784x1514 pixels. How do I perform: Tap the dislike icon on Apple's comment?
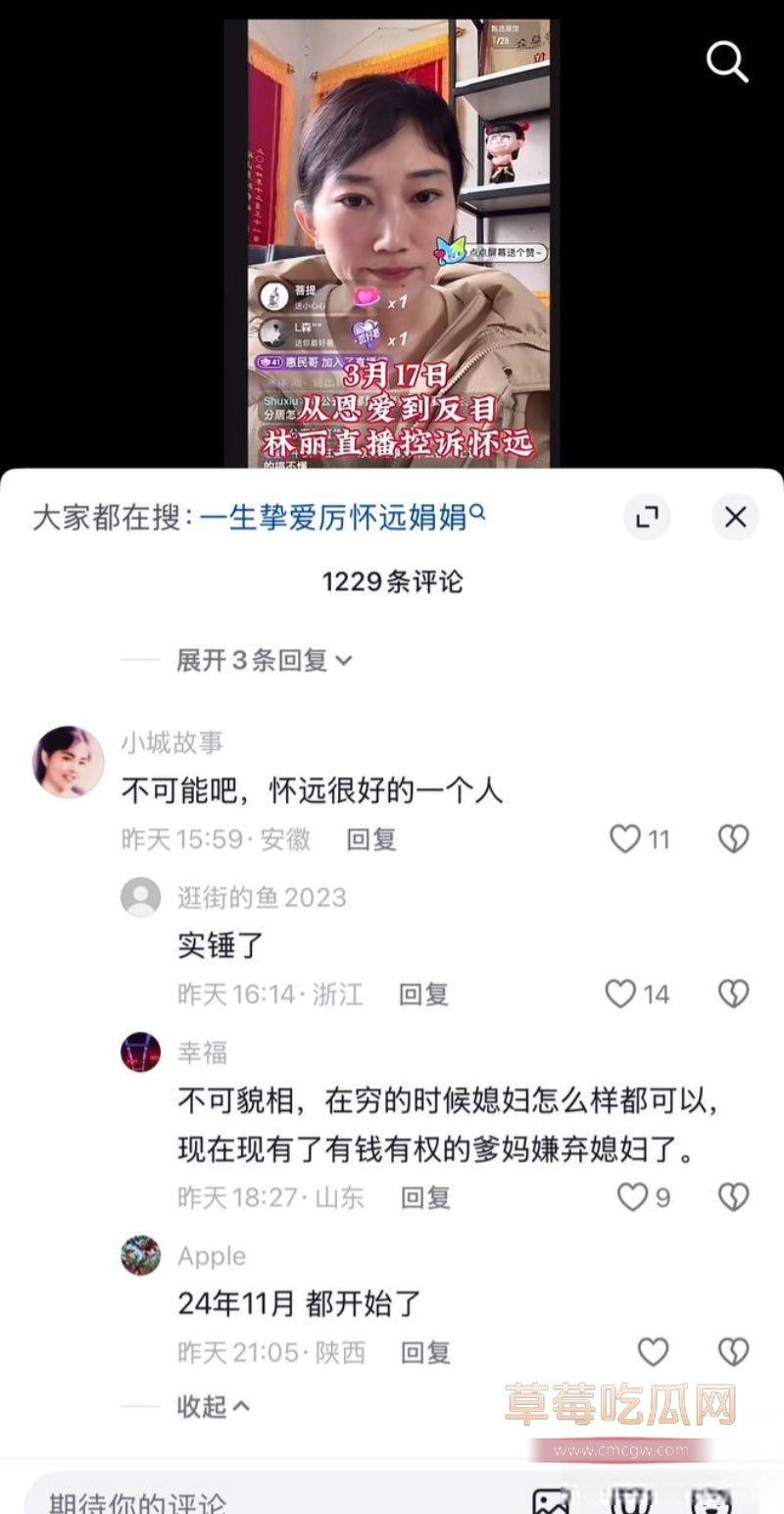tap(732, 1352)
